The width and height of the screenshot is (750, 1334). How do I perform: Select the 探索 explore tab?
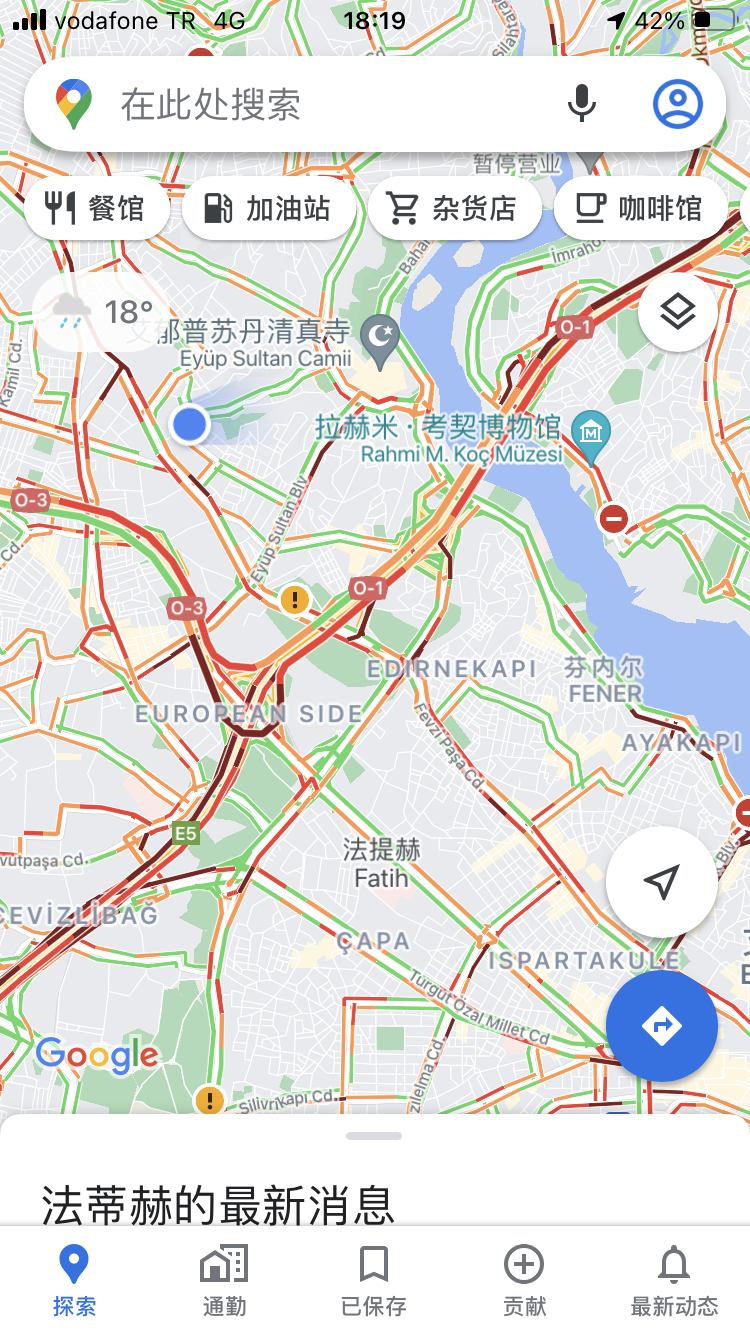[74, 1281]
